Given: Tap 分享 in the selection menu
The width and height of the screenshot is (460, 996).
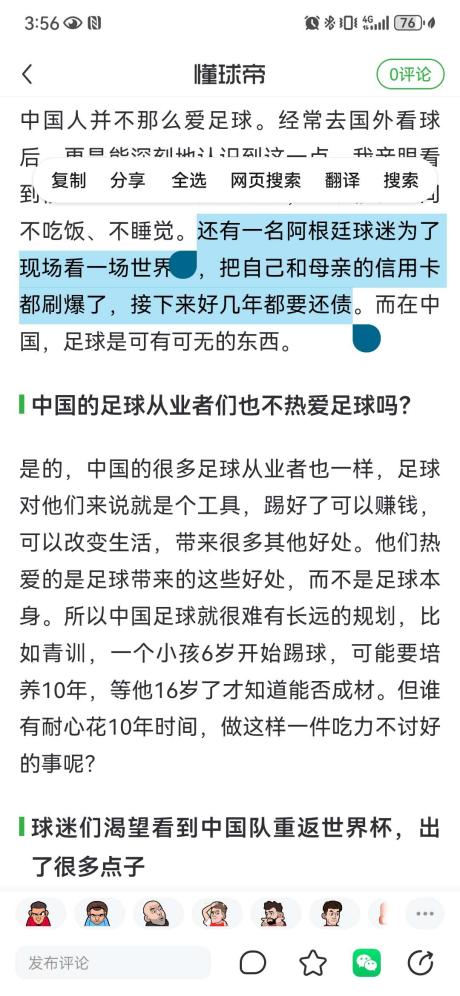Looking at the screenshot, I should [128, 180].
